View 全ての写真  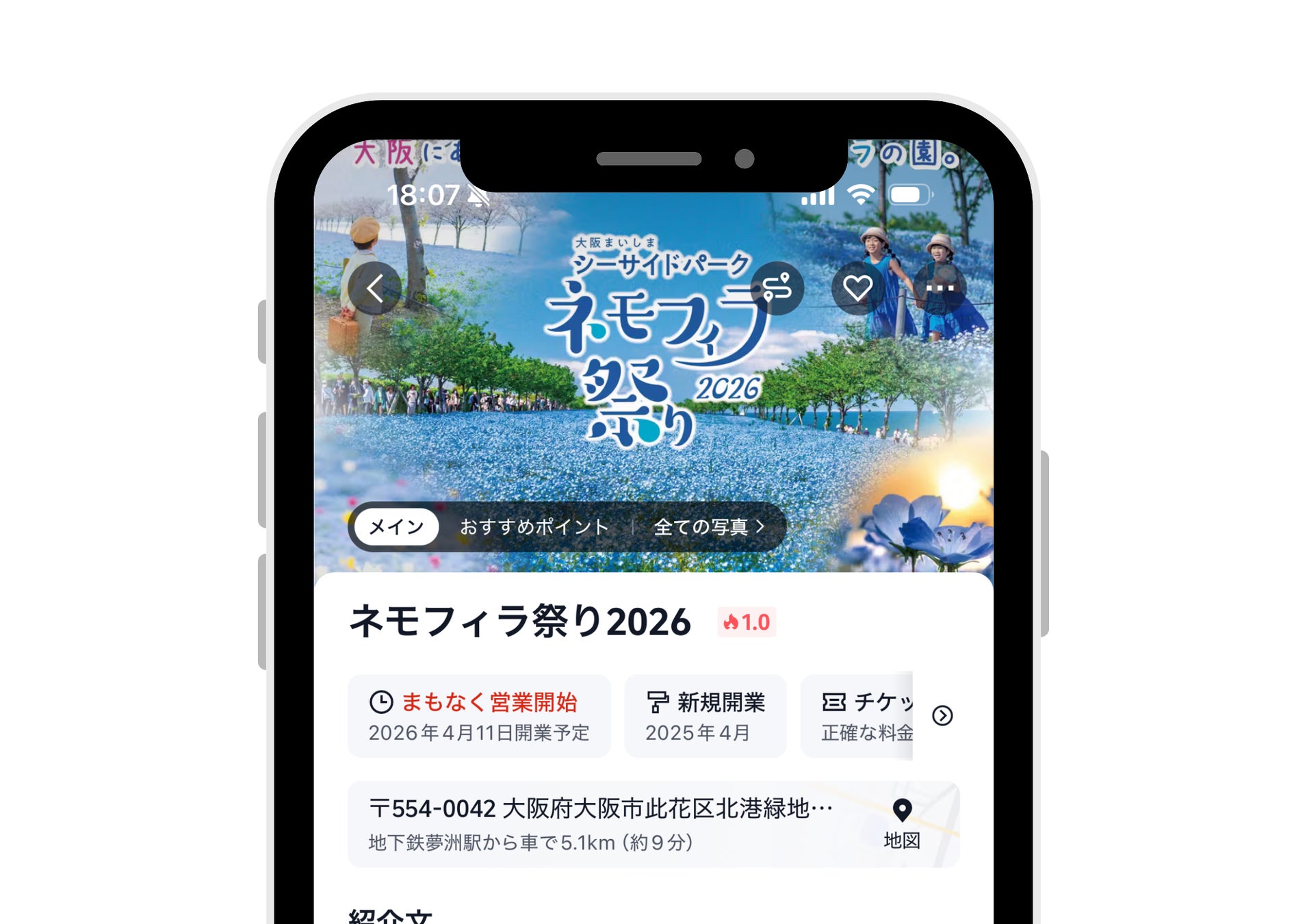pos(709,526)
